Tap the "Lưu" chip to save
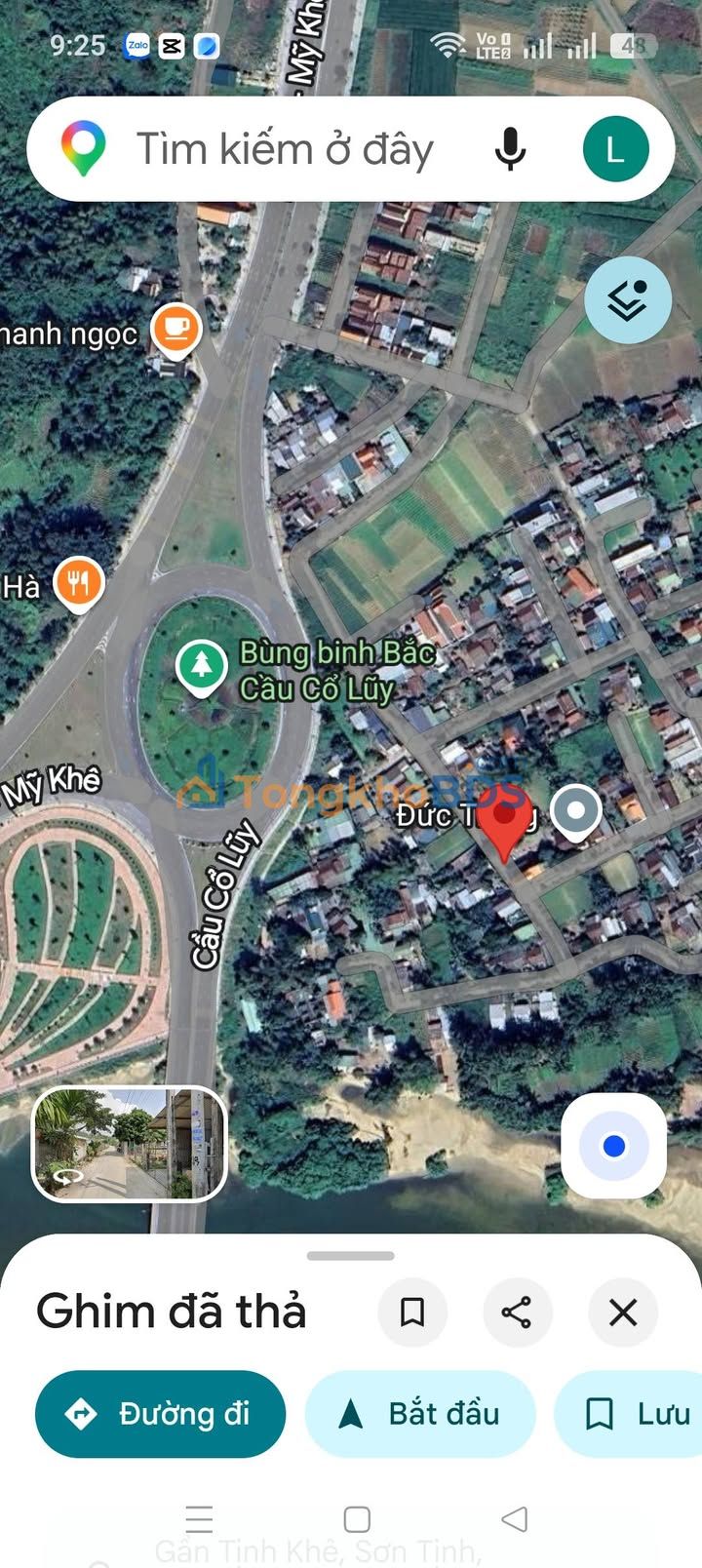 [629, 1414]
